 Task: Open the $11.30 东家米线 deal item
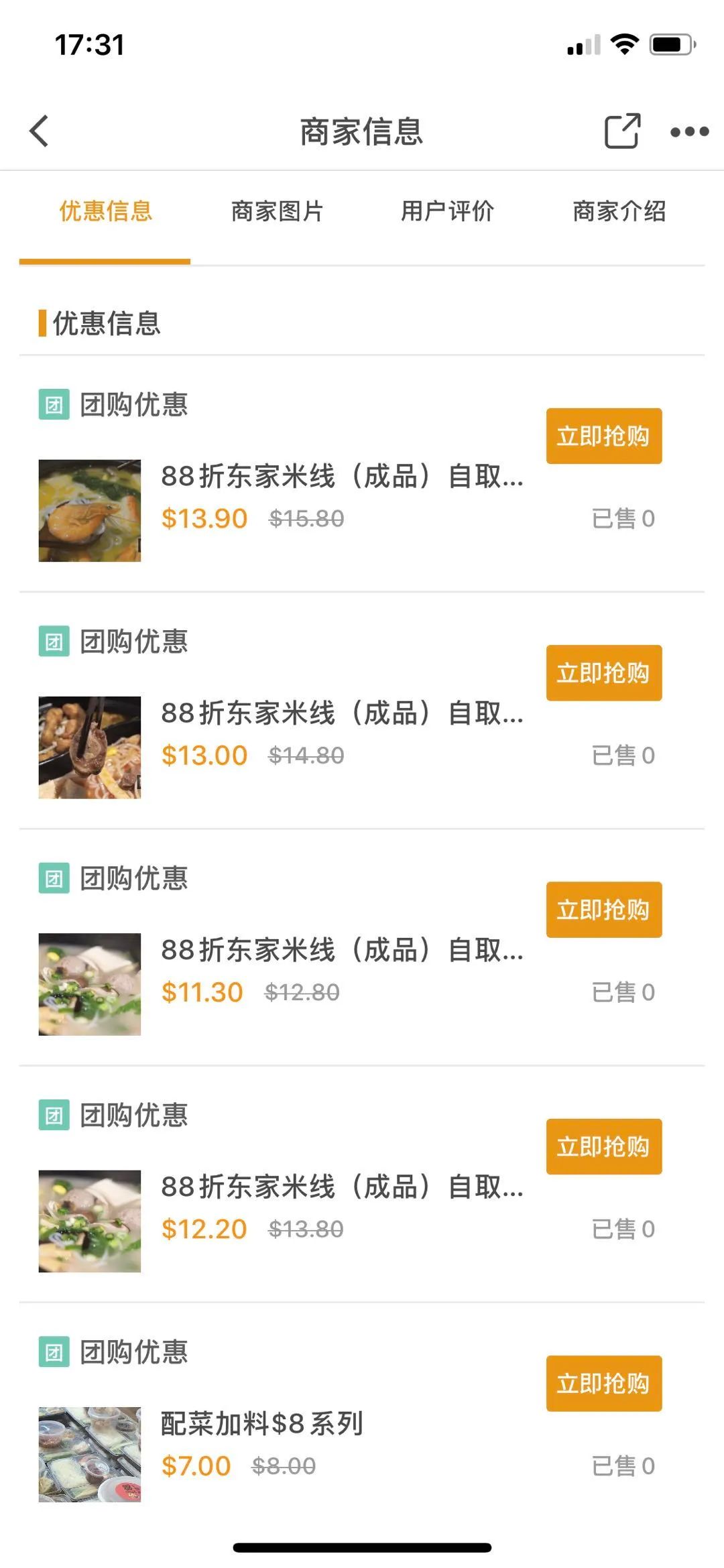[342, 950]
